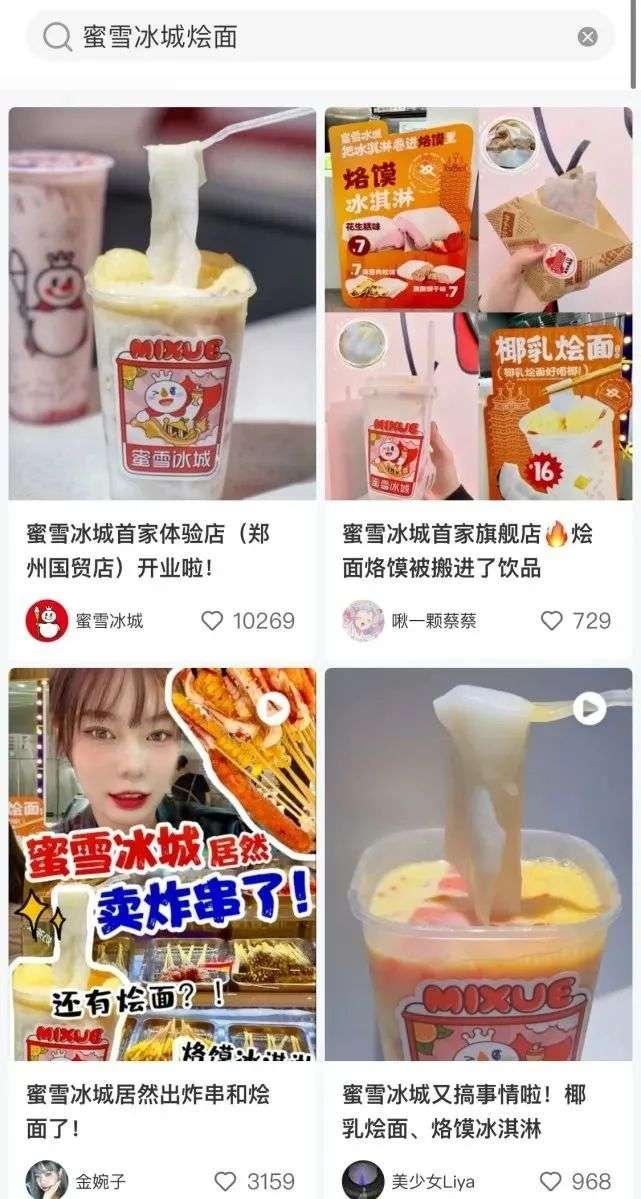Clear the search text with the X icon
Screen dimensions: 641x1199
(588, 37)
